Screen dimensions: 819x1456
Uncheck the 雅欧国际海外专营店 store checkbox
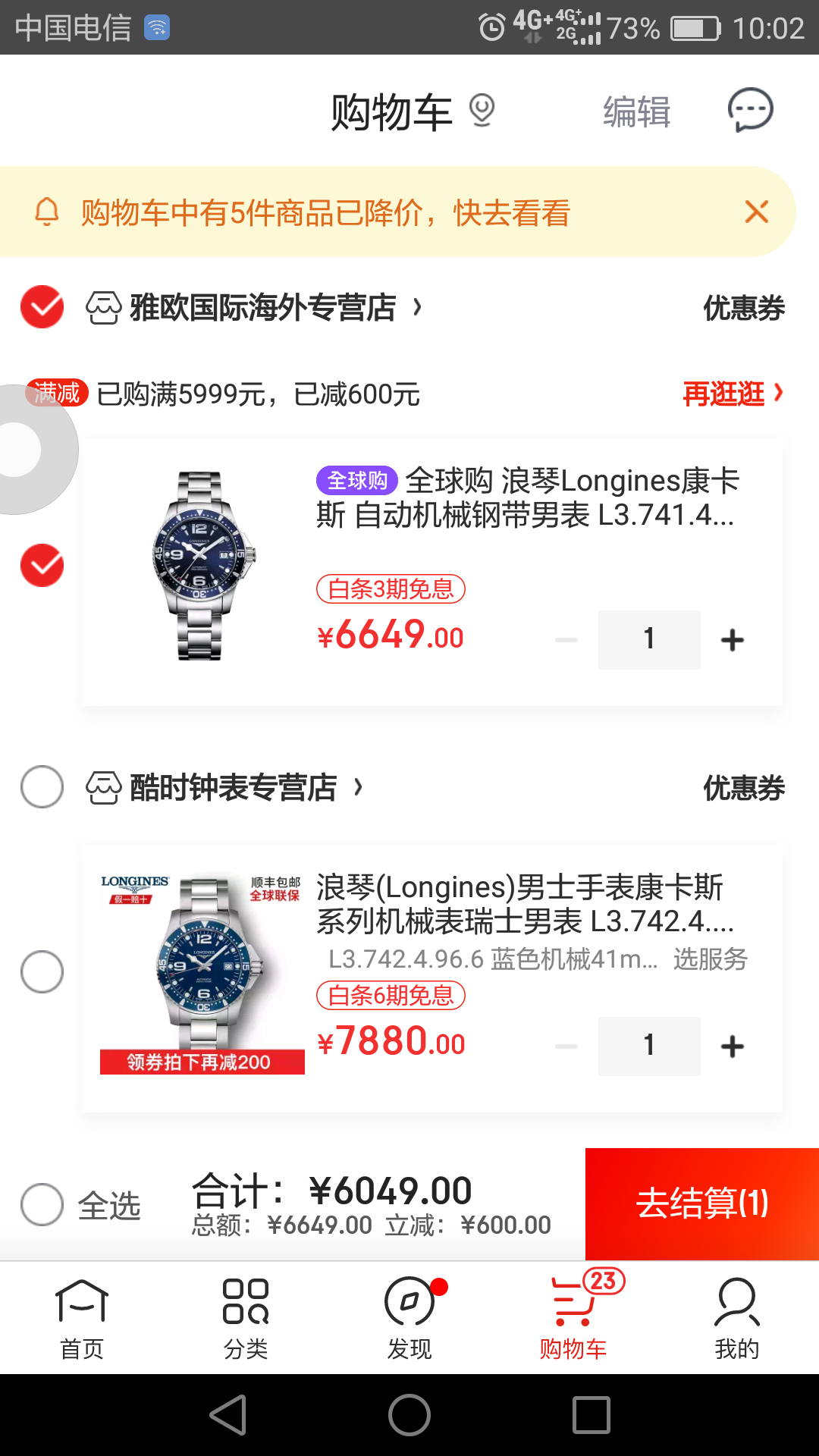point(42,307)
